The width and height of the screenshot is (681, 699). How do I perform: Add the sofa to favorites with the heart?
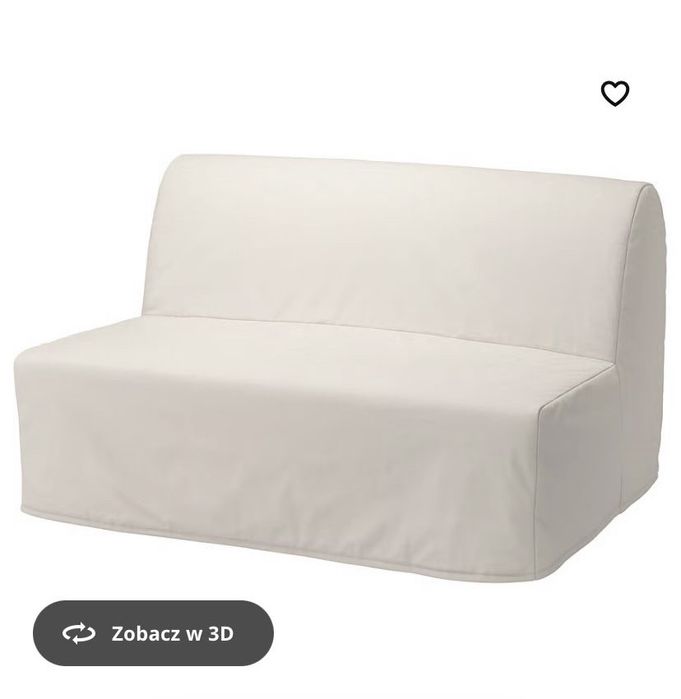click(x=615, y=94)
